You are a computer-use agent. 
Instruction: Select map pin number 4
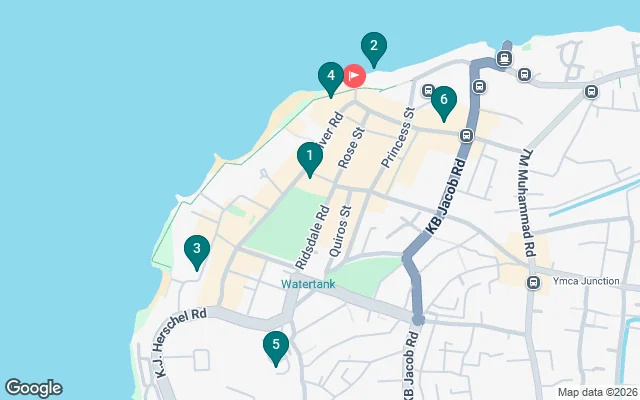[x=330, y=76]
